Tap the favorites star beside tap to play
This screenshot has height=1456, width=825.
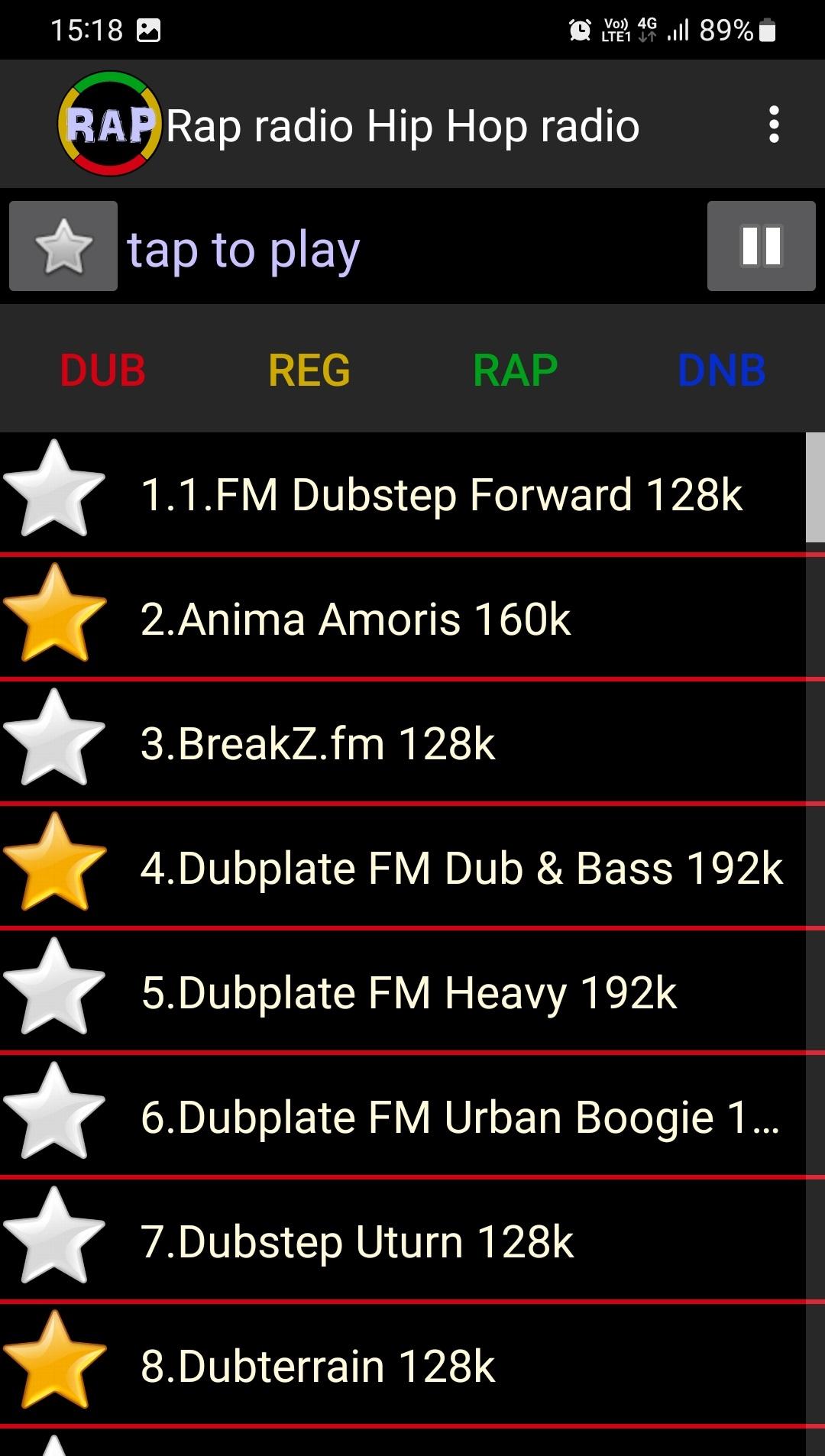[x=63, y=246]
